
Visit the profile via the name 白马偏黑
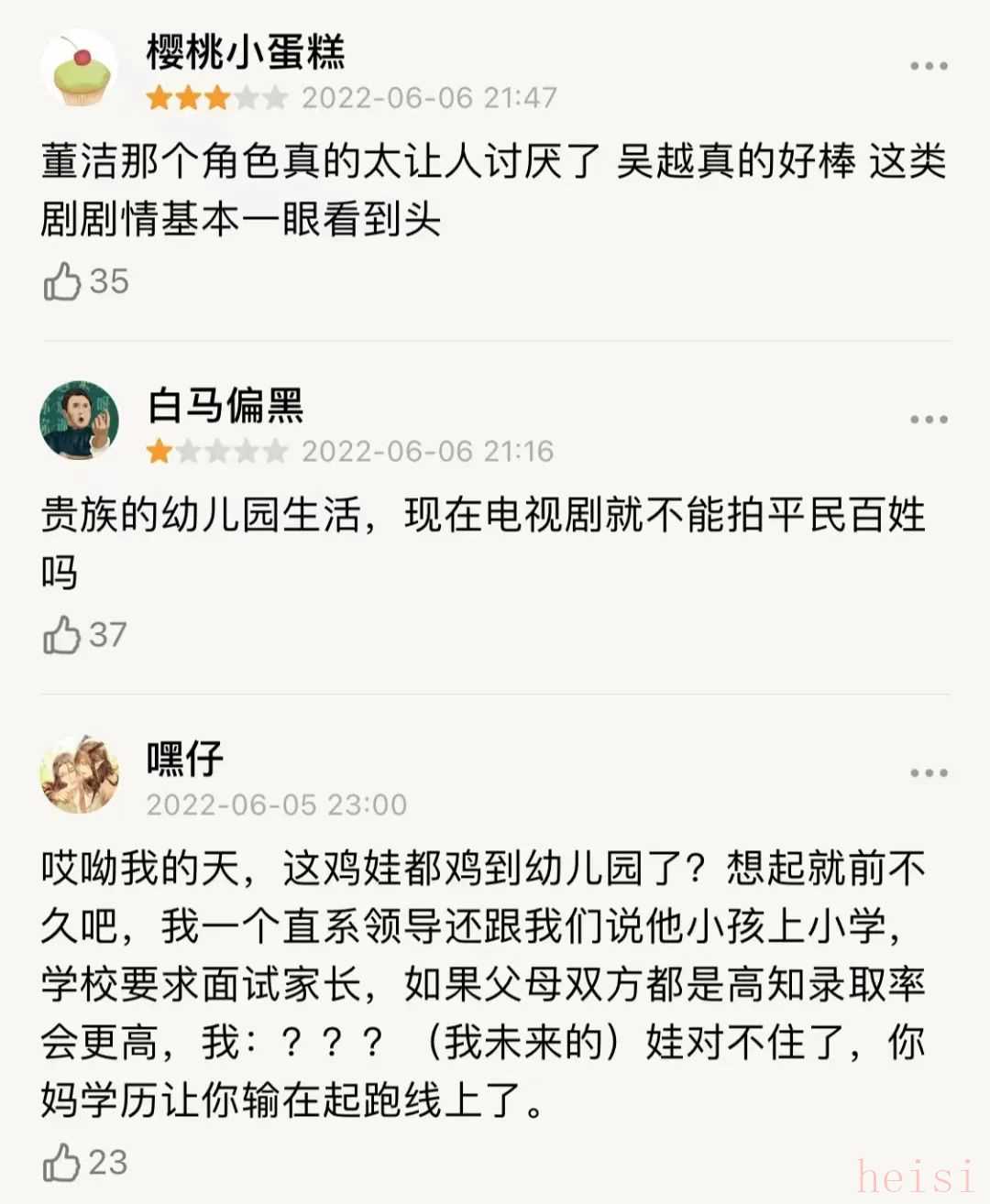point(225,405)
